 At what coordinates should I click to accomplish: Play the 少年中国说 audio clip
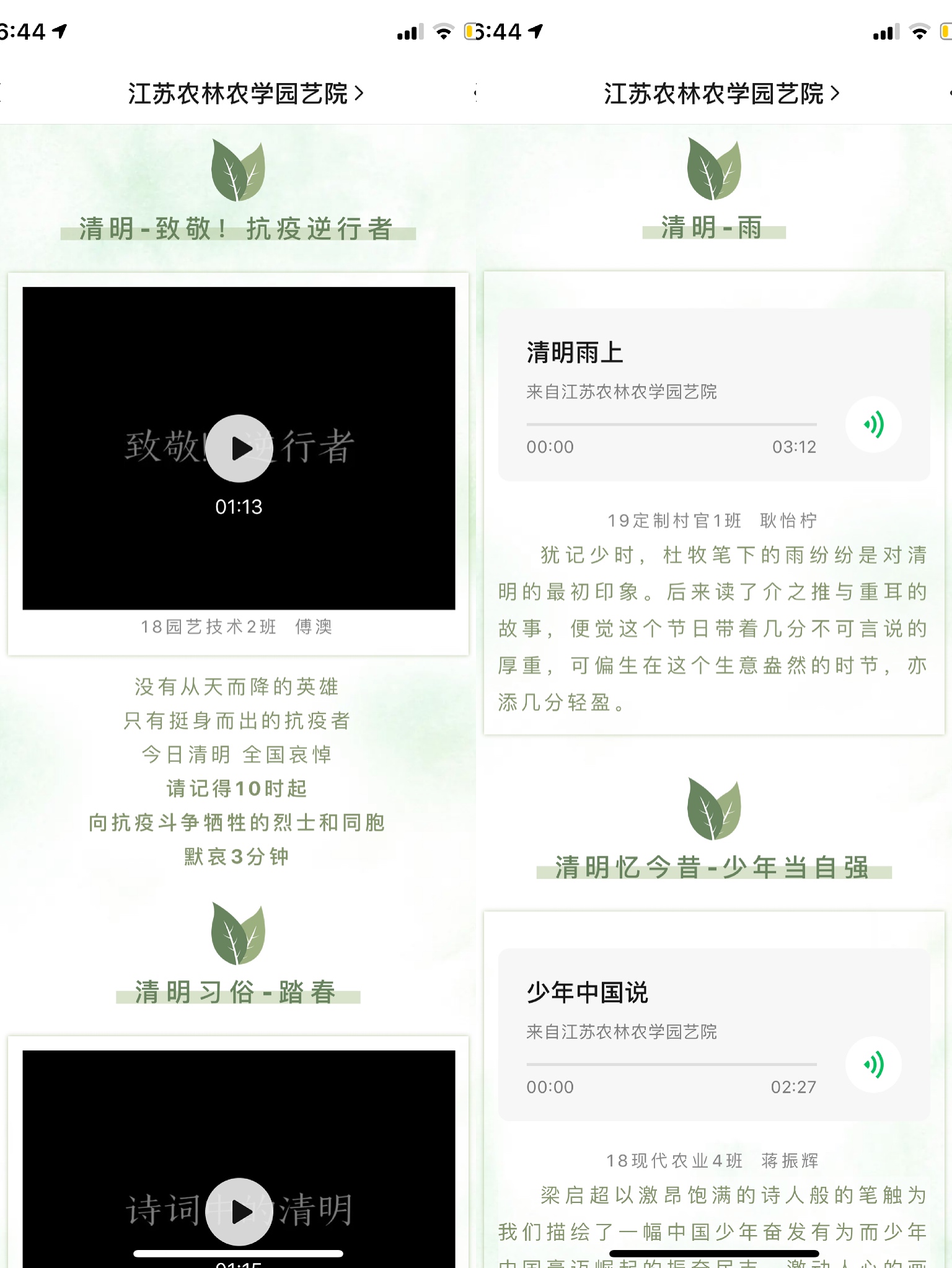click(873, 1065)
